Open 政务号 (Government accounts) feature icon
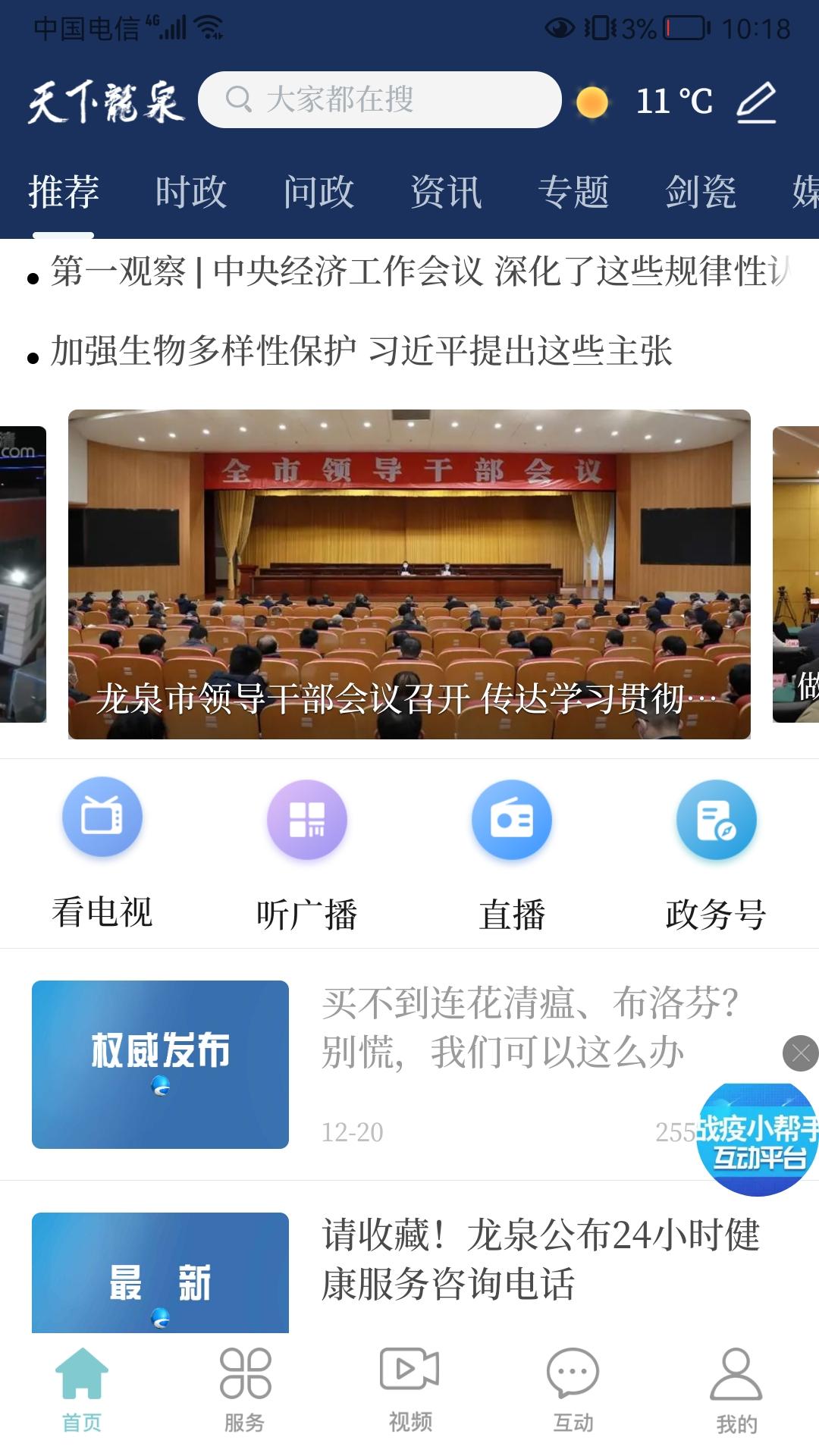The image size is (819, 1456). pyautogui.click(x=716, y=819)
